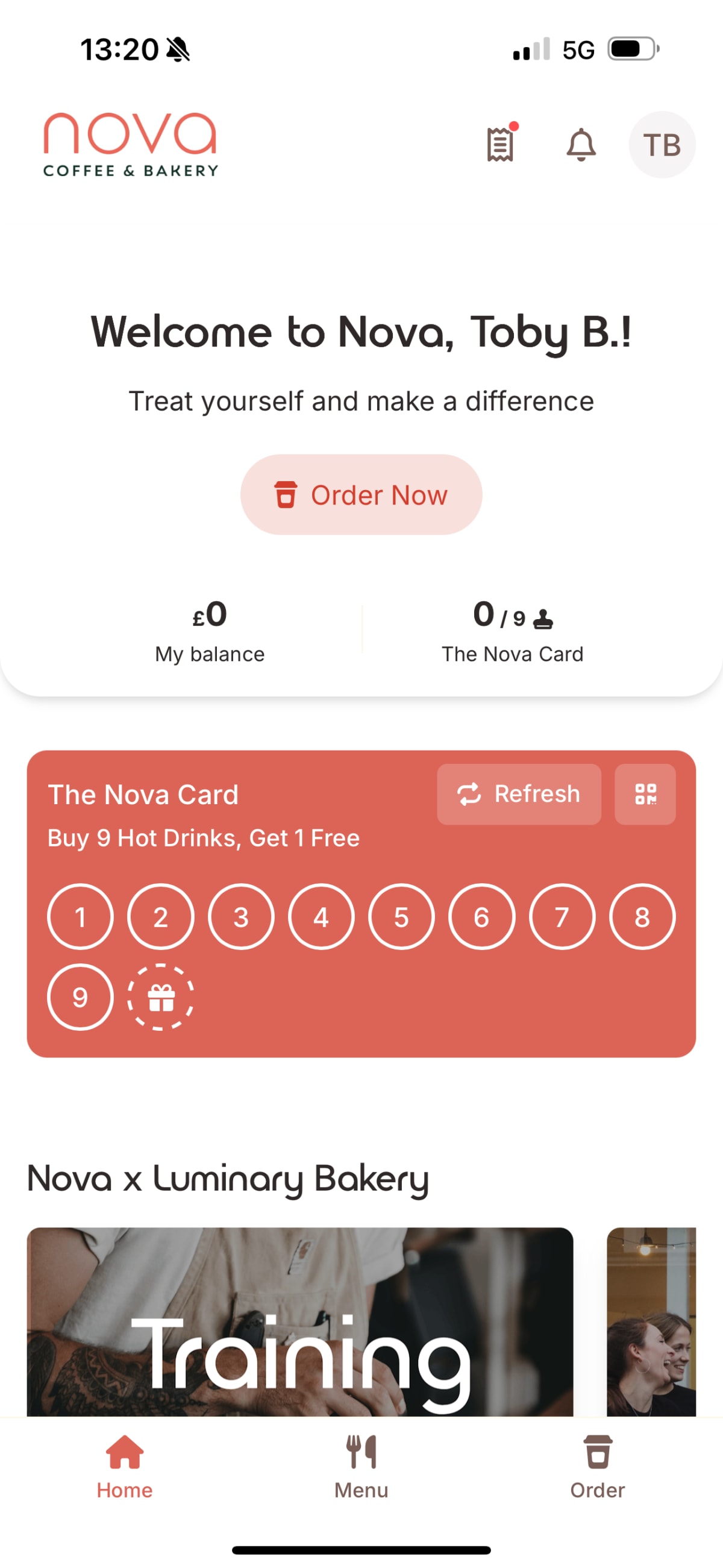Switch to the Order tab

[597, 1467]
